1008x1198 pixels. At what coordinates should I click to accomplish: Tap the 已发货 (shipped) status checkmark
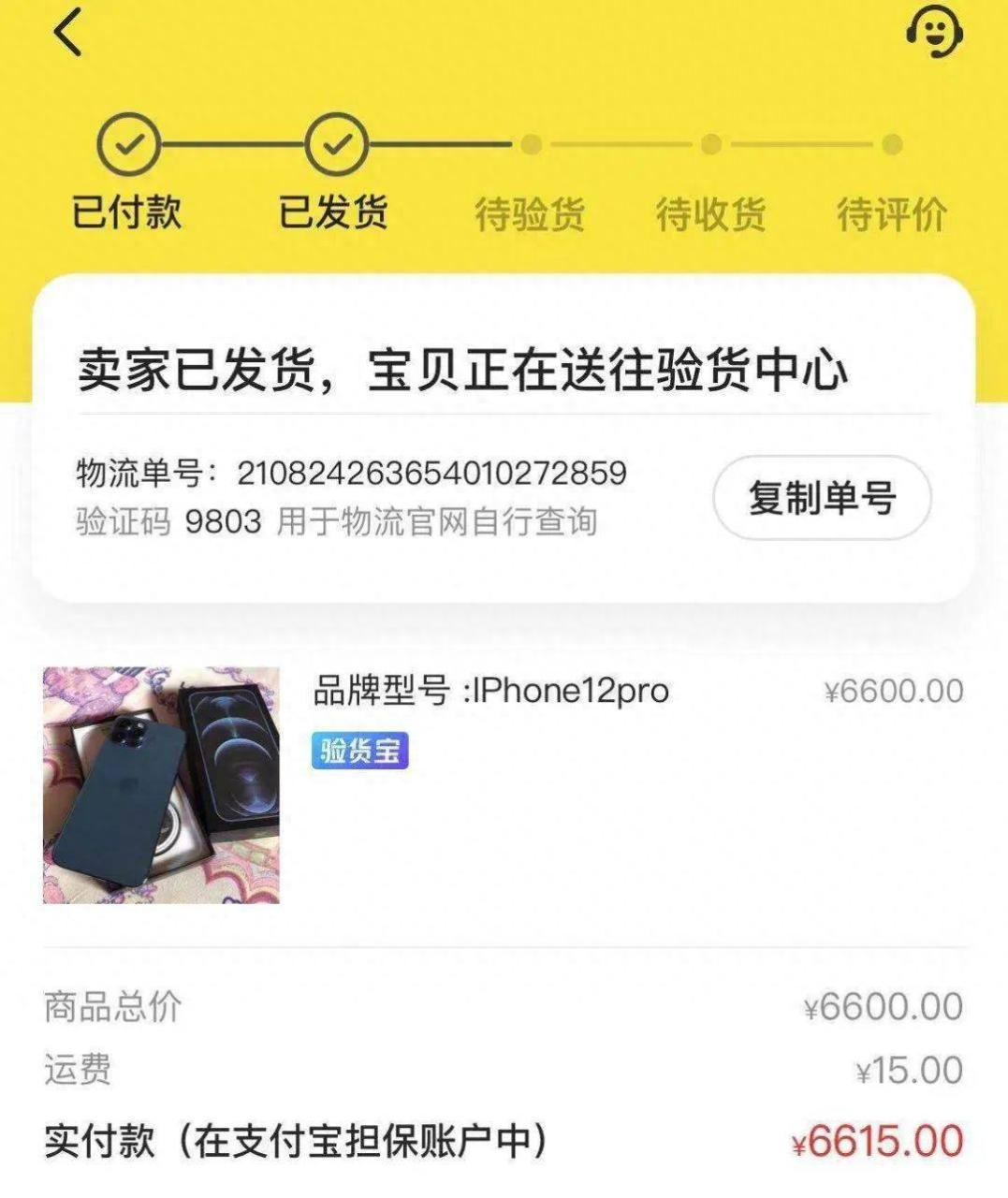tap(337, 142)
